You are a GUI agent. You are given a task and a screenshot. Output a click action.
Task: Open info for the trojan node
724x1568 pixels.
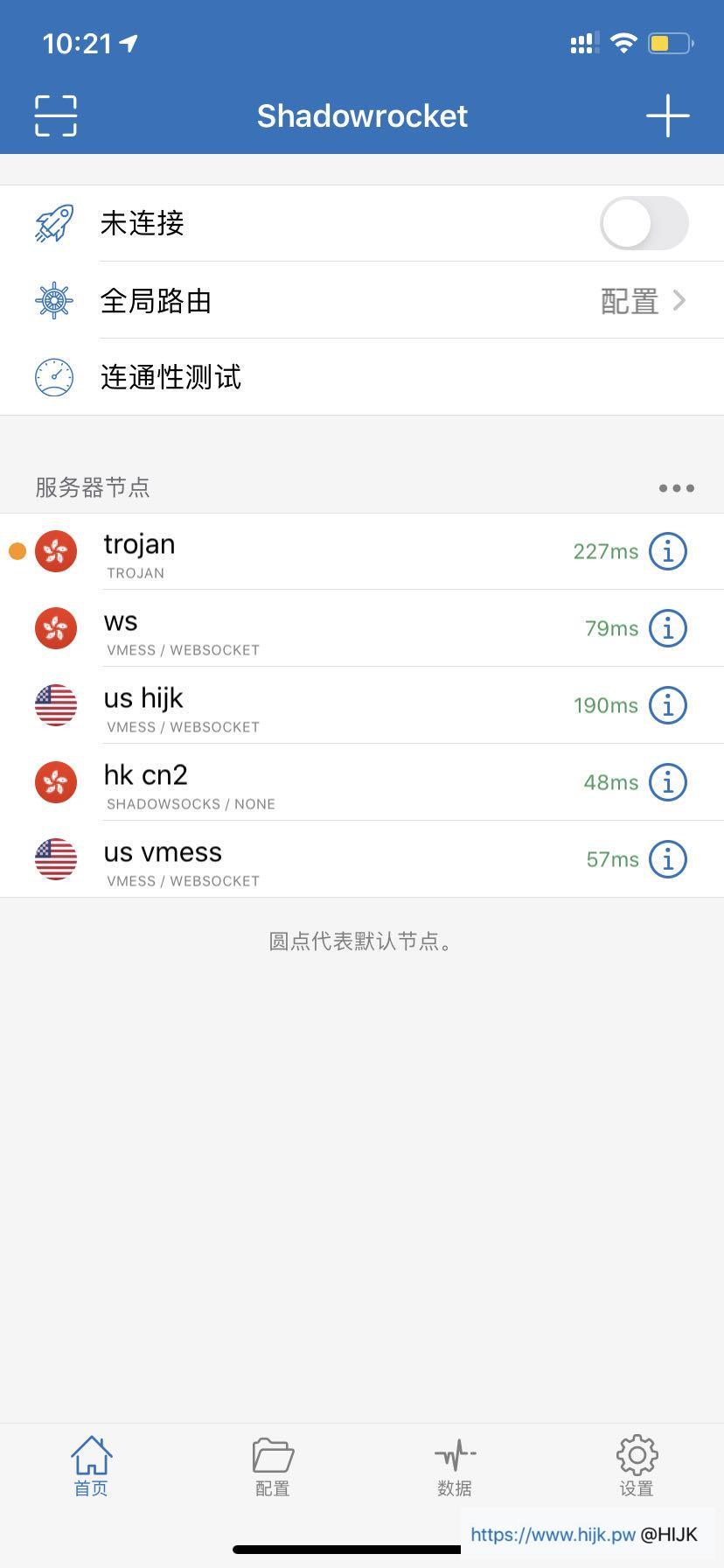[x=667, y=551]
